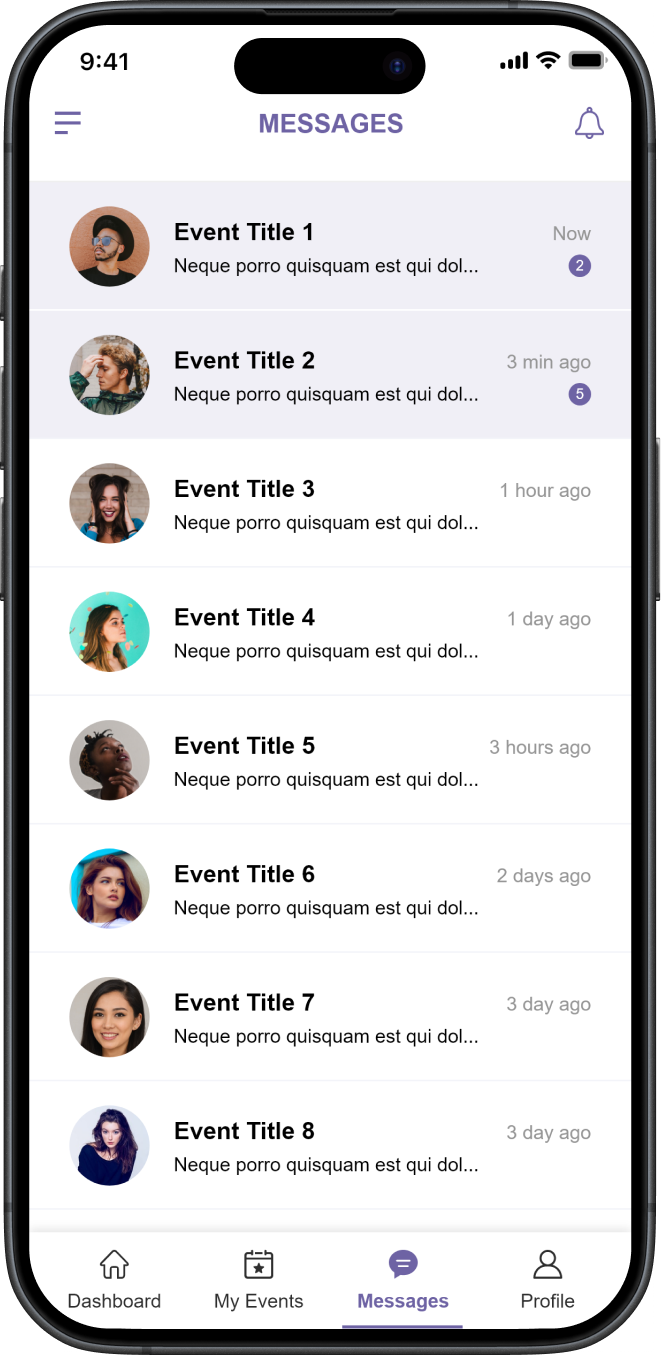Switch to the Dashboard tab
This screenshot has width=661, height=1355.
pyautogui.click(x=114, y=1279)
